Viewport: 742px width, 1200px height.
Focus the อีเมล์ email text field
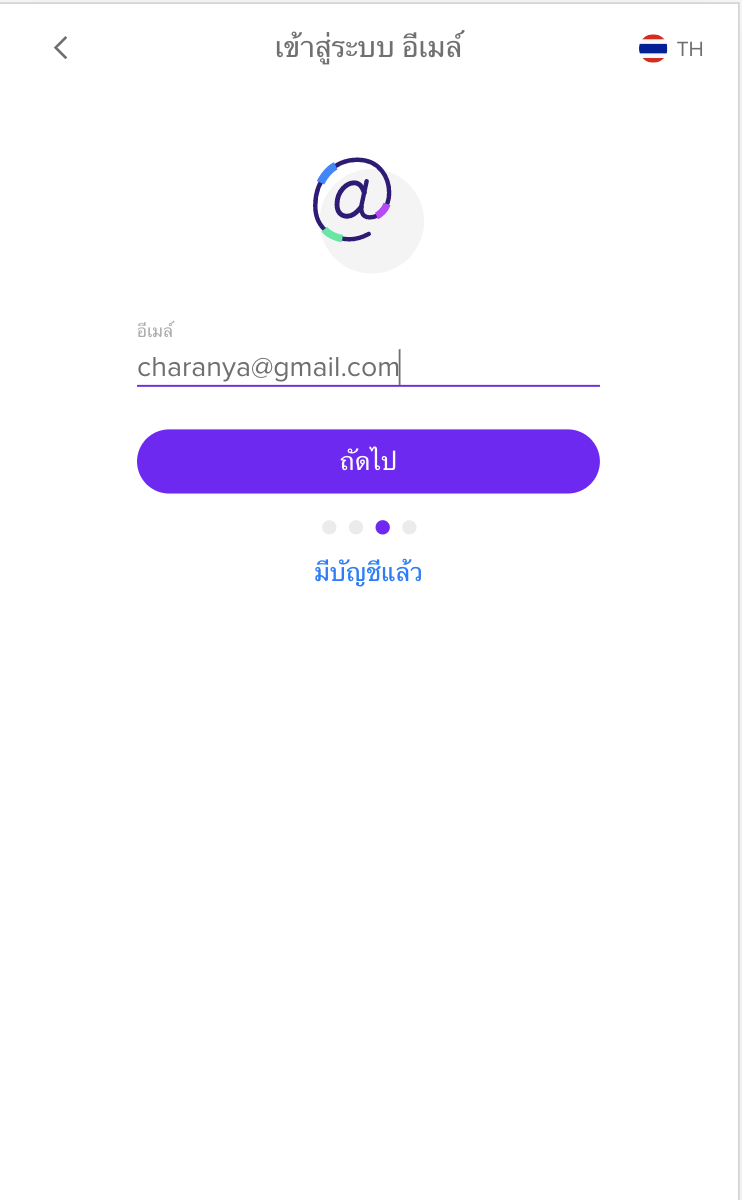coord(367,367)
